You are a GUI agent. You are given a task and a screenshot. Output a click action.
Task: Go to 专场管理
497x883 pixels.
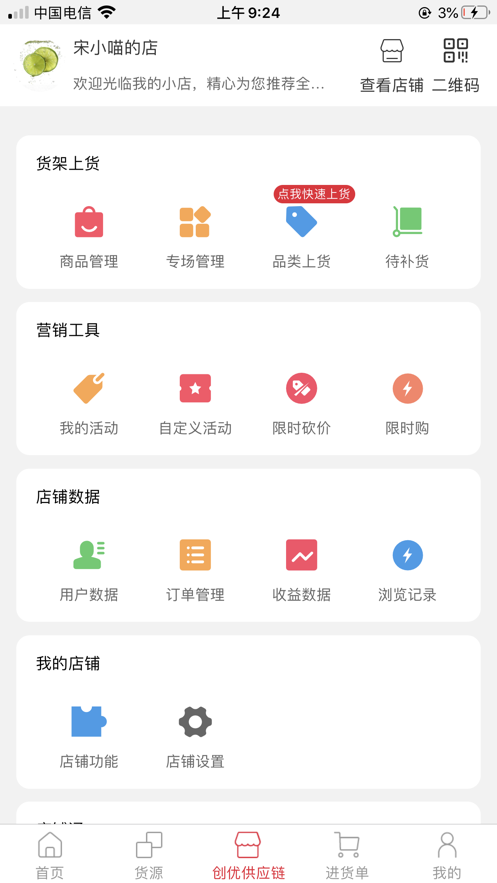click(x=195, y=237)
